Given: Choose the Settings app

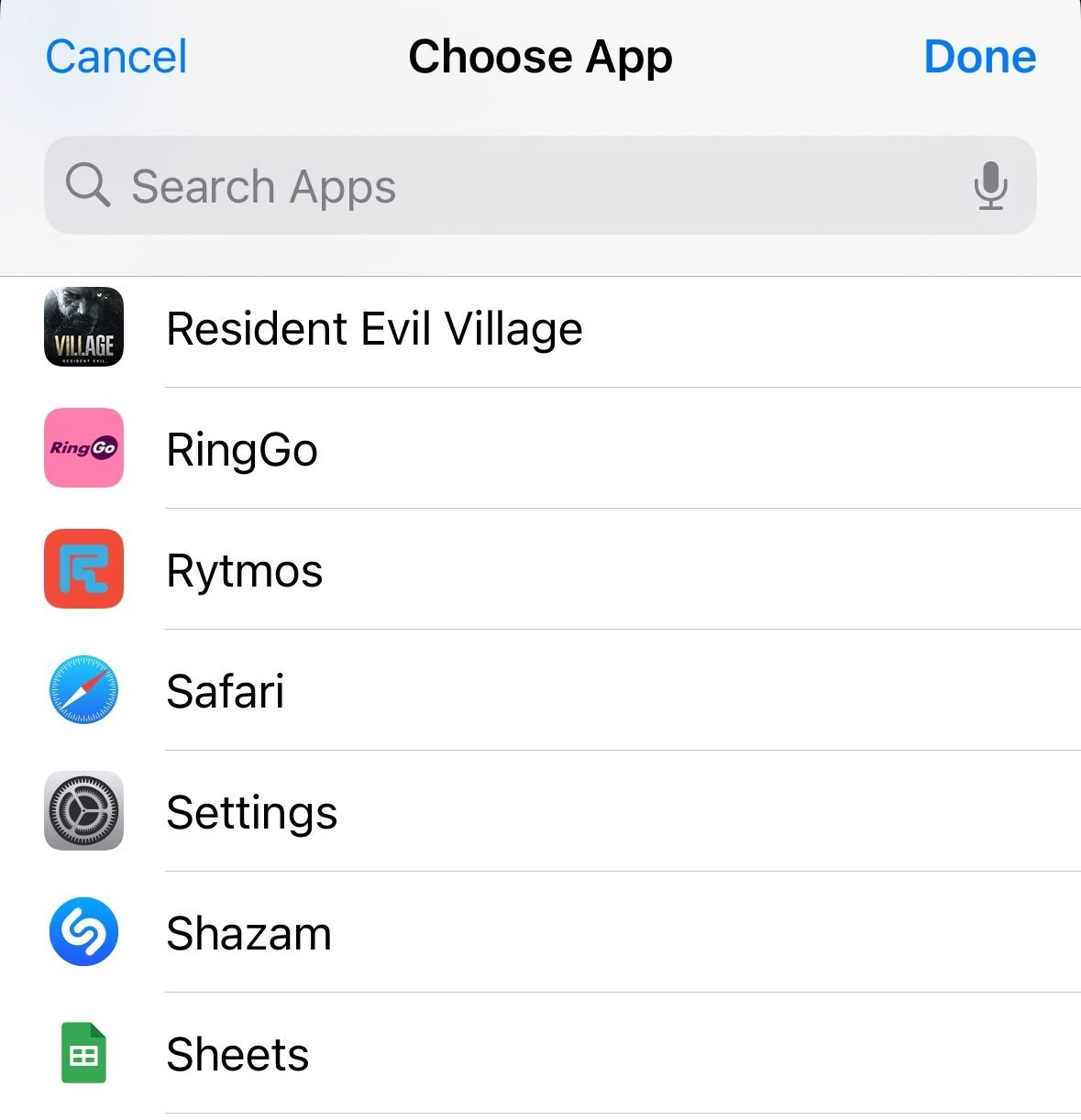Looking at the screenshot, I should click(x=540, y=811).
